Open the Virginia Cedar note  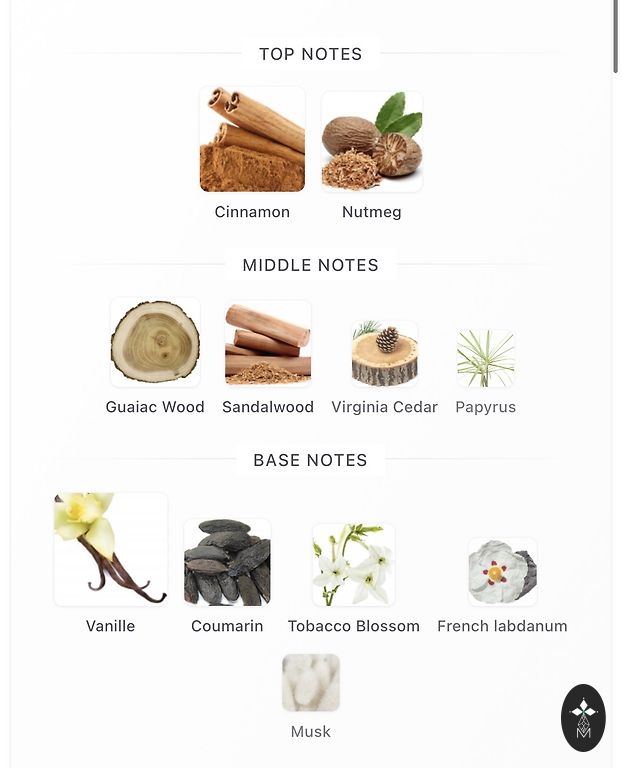coord(385,353)
